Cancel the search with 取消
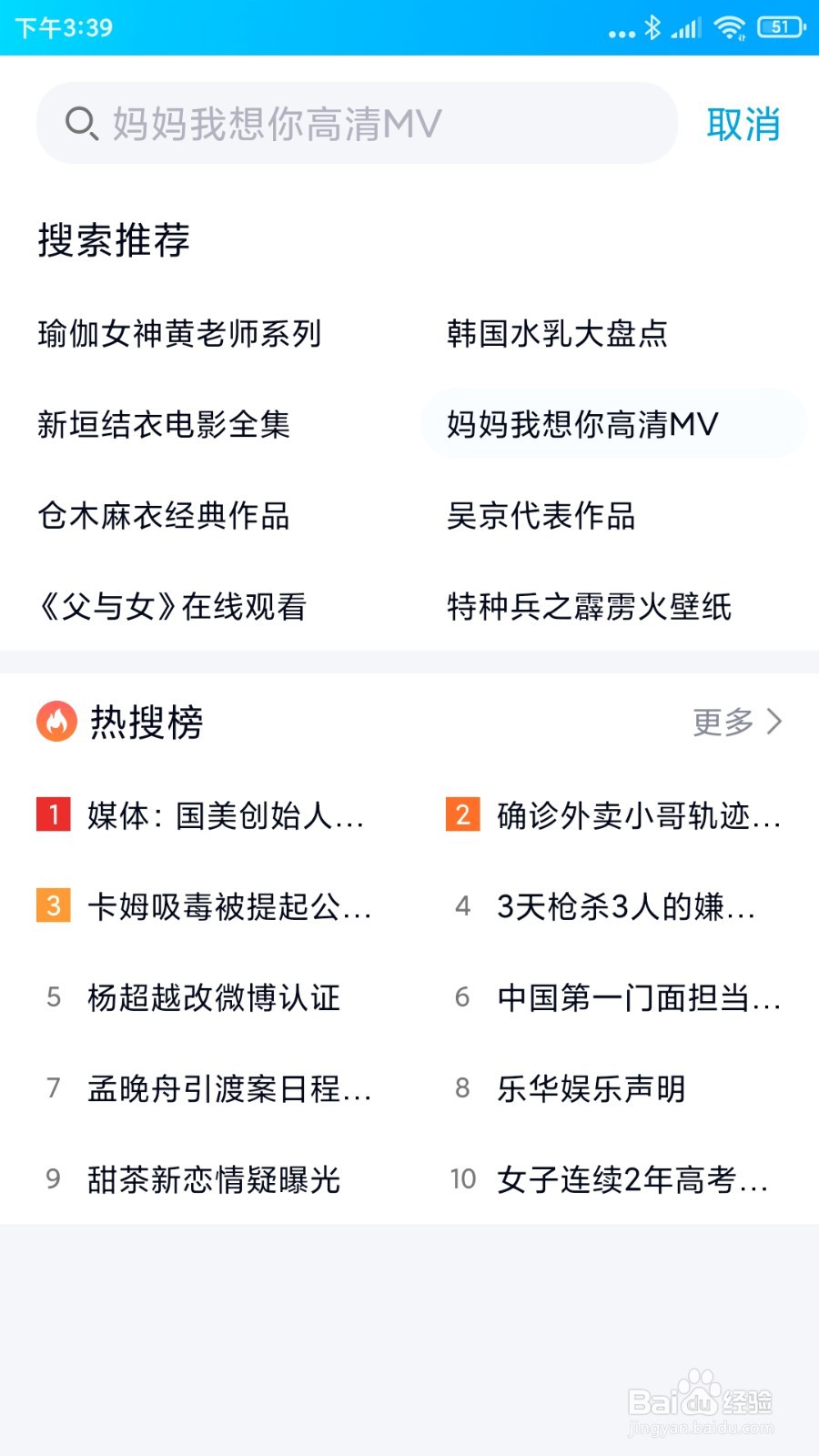 coord(743,124)
